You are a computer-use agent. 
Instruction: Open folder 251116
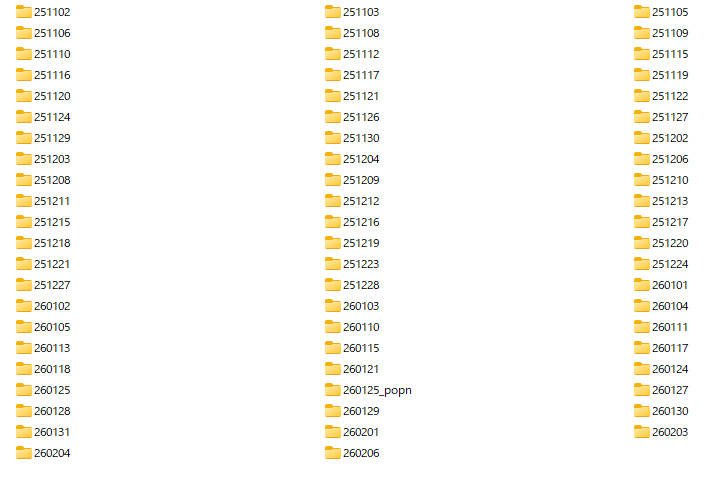pyautogui.click(x=51, y=75)
